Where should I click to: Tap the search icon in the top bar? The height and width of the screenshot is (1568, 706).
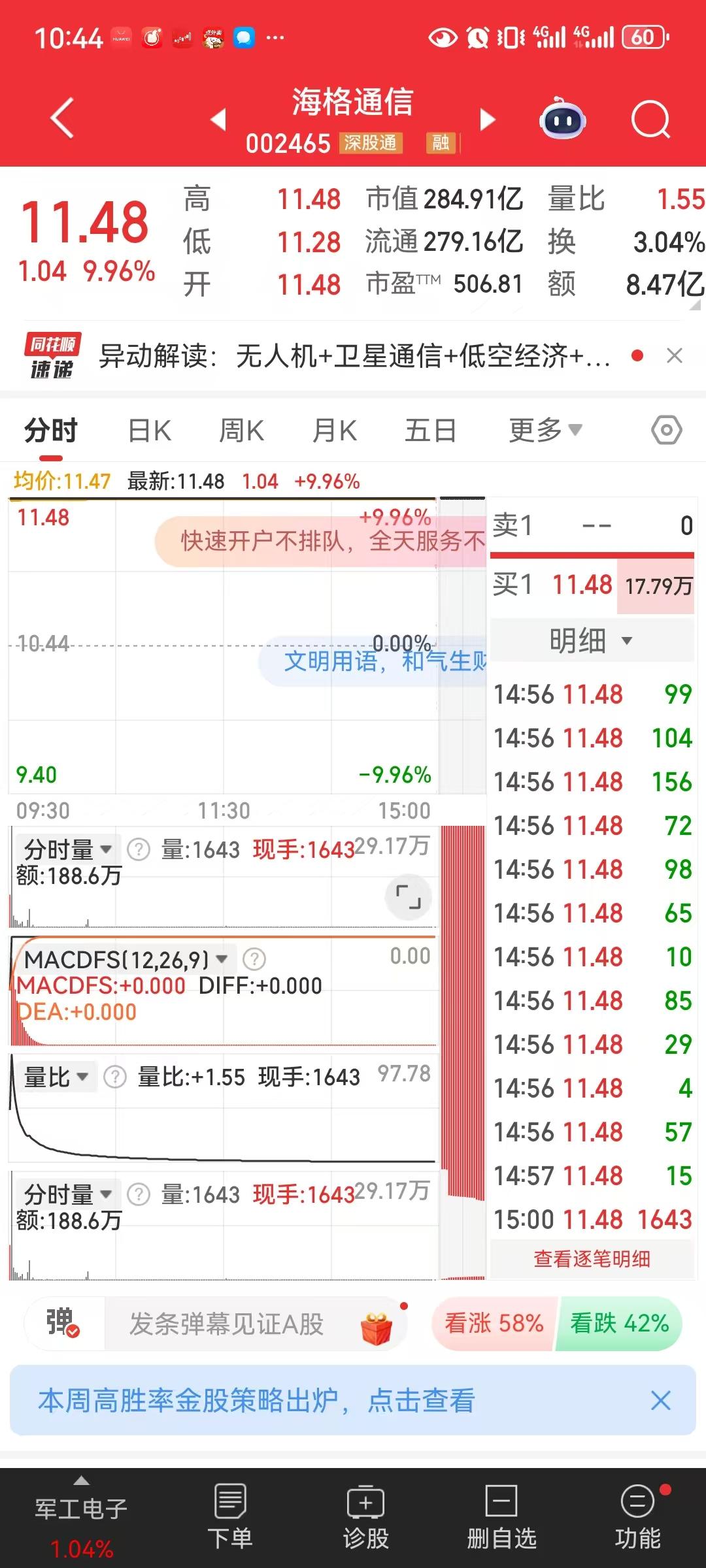[x=650, y=119]
